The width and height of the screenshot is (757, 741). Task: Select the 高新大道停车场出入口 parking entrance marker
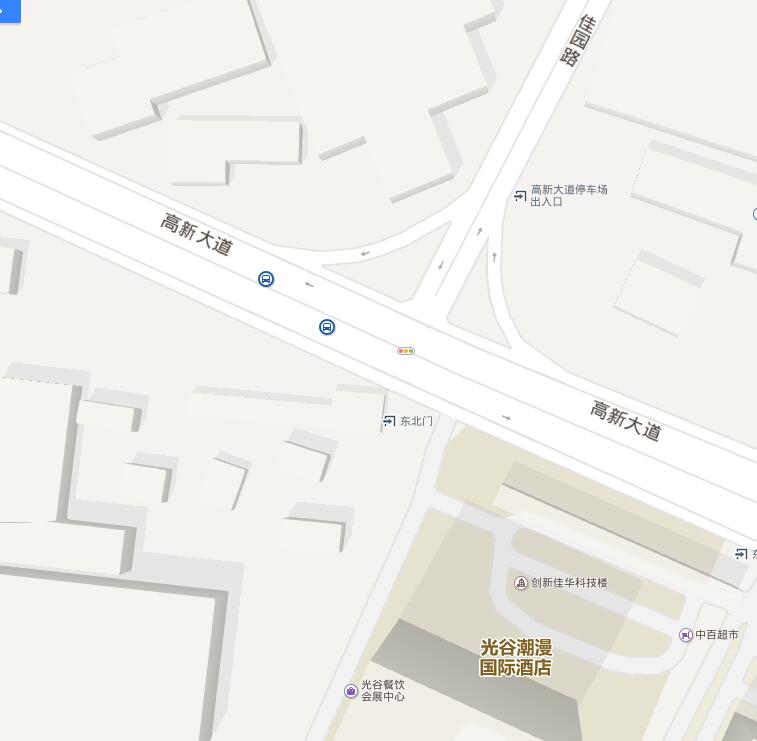[520, 195]
